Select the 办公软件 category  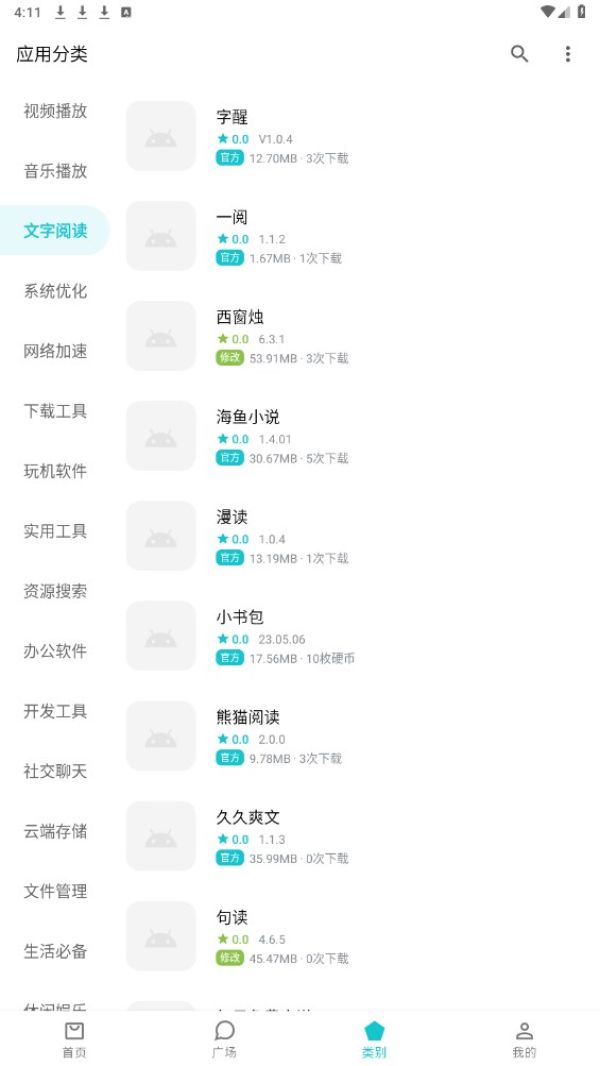tap(55, 651)
